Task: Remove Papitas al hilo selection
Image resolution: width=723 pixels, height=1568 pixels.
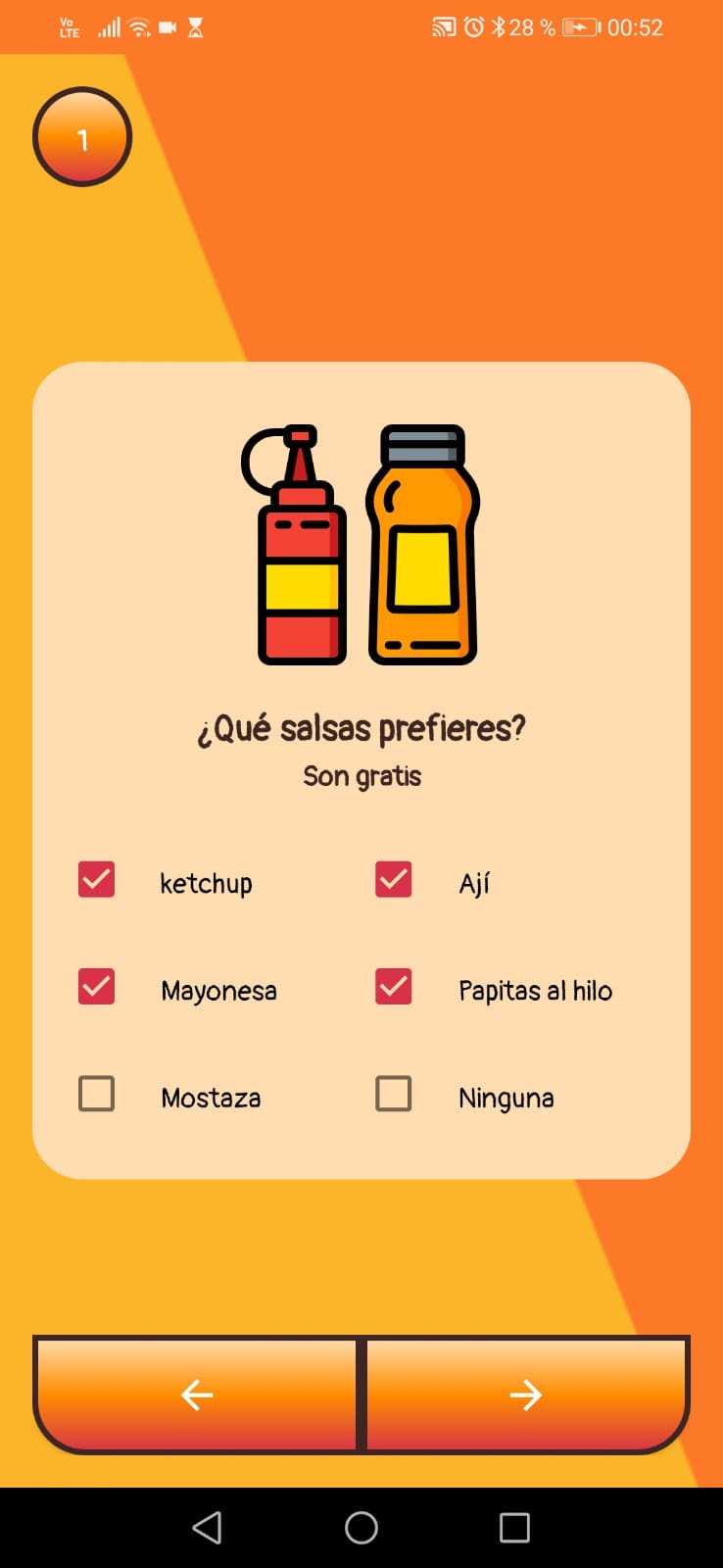Action: tap(394, 987)
